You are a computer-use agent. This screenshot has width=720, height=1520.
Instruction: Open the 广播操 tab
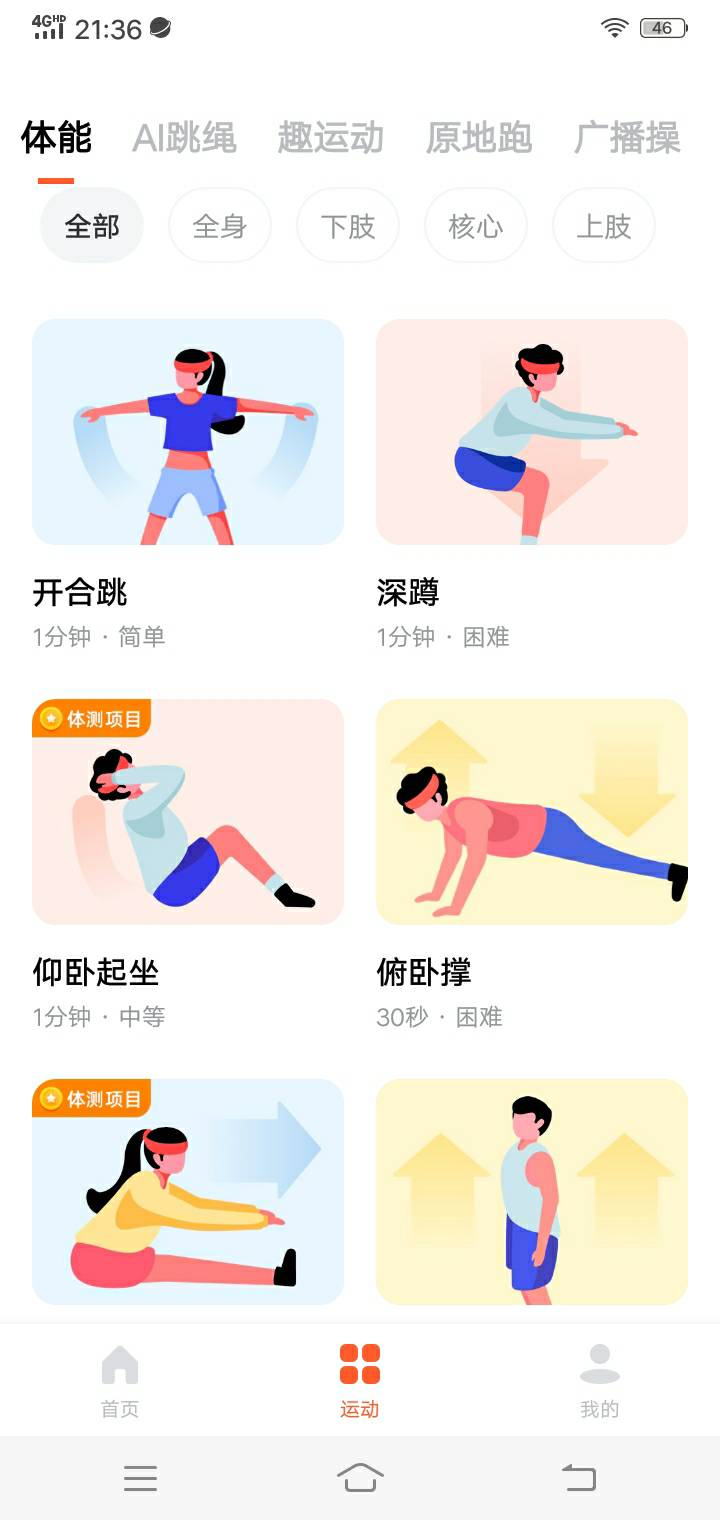(x=628, y=139)
